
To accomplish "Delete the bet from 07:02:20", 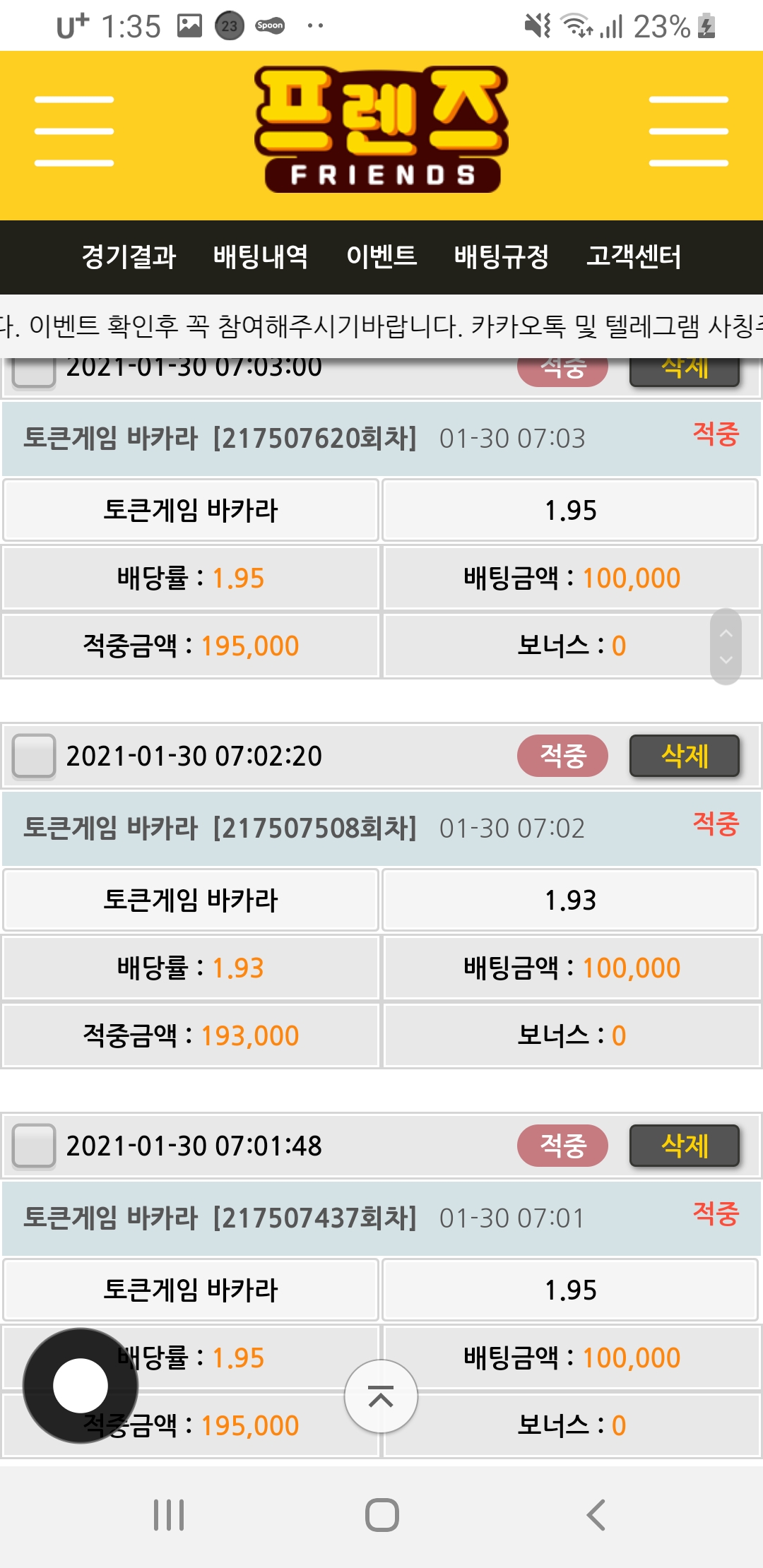I will 684,756.
